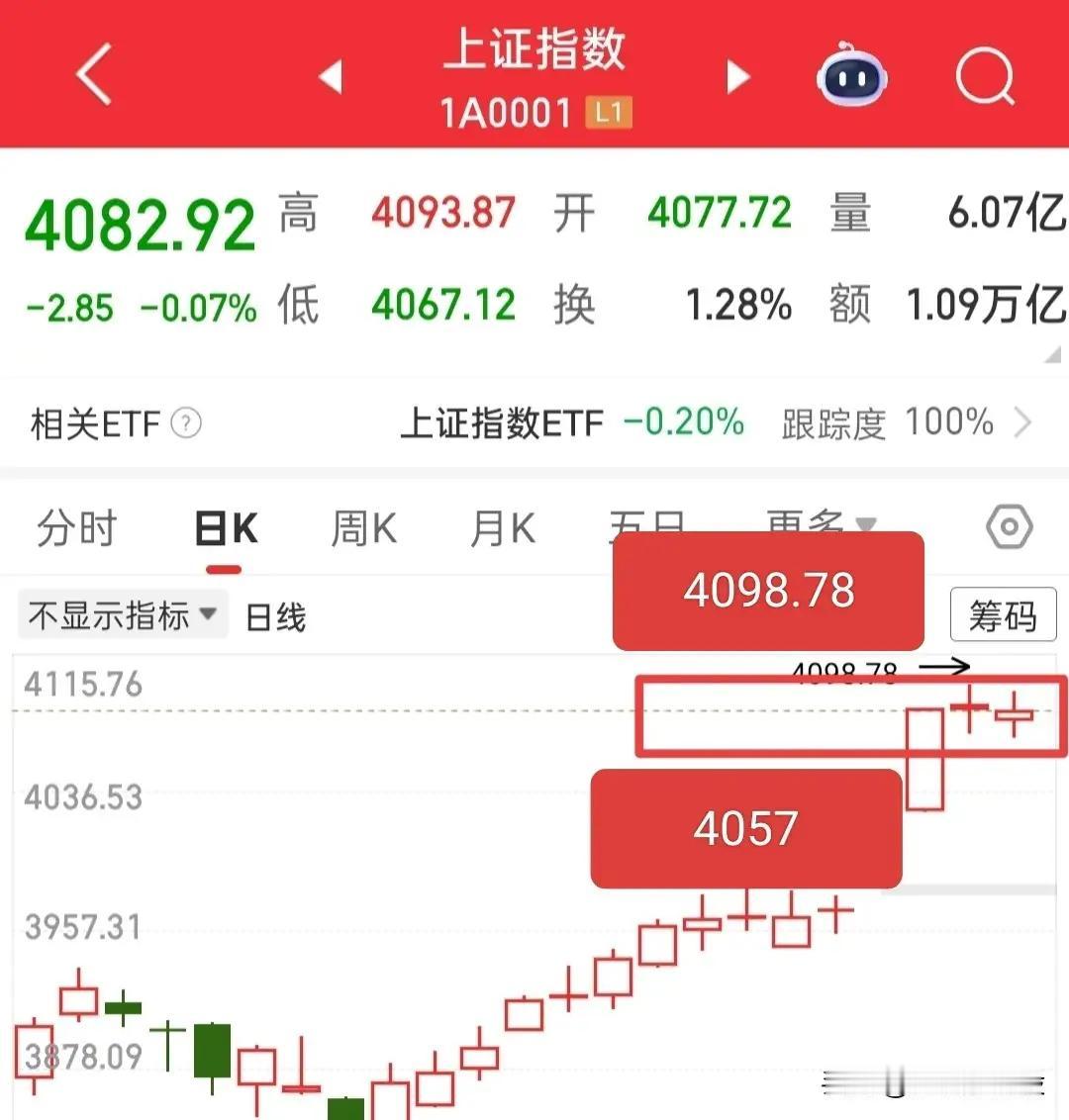Toggle the 筹码 chip distribution overlay
This screenshot has width=1069, height=1120.
point(1004,614)
